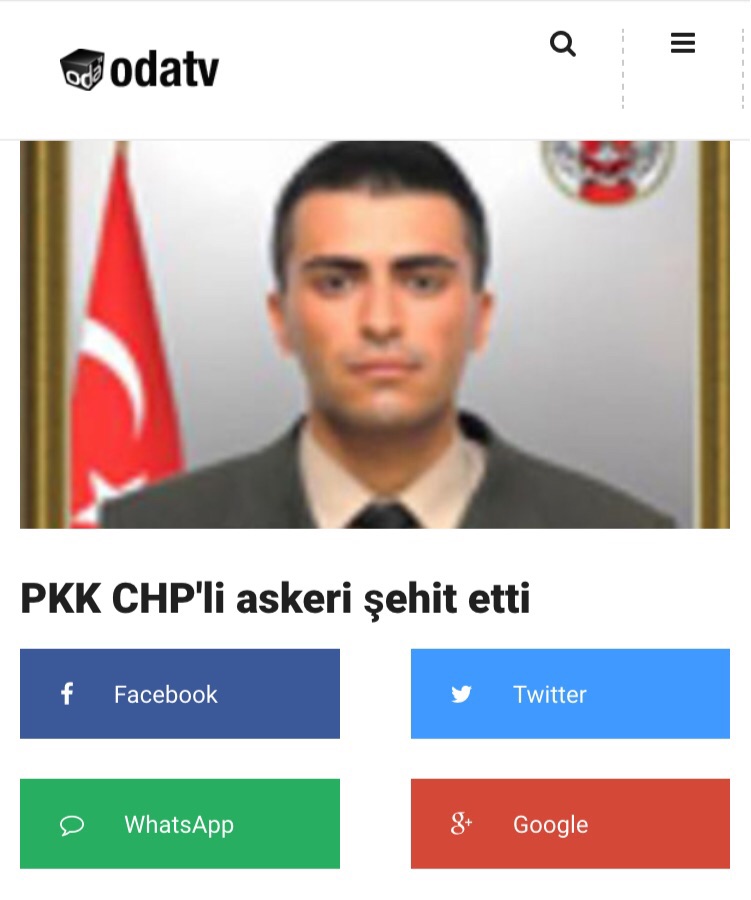Open the search icon in the header
The width and height of the screenshot is (751, 900).
[563, 44]
